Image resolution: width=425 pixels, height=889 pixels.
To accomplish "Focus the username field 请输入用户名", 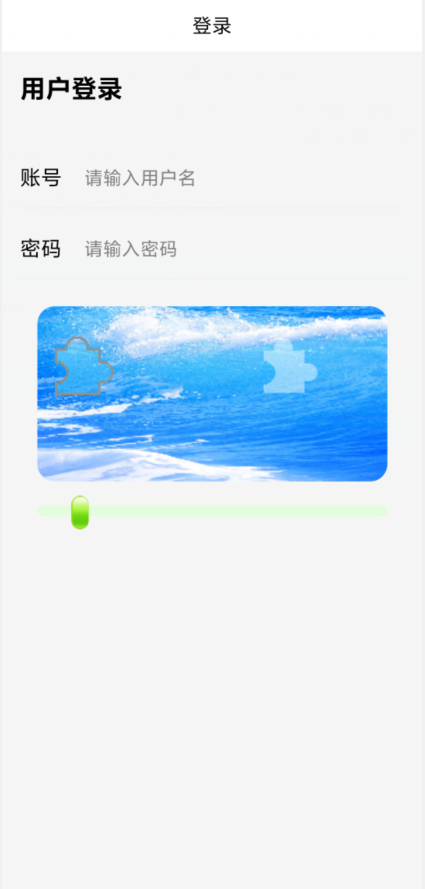I will tap(244, 178).
